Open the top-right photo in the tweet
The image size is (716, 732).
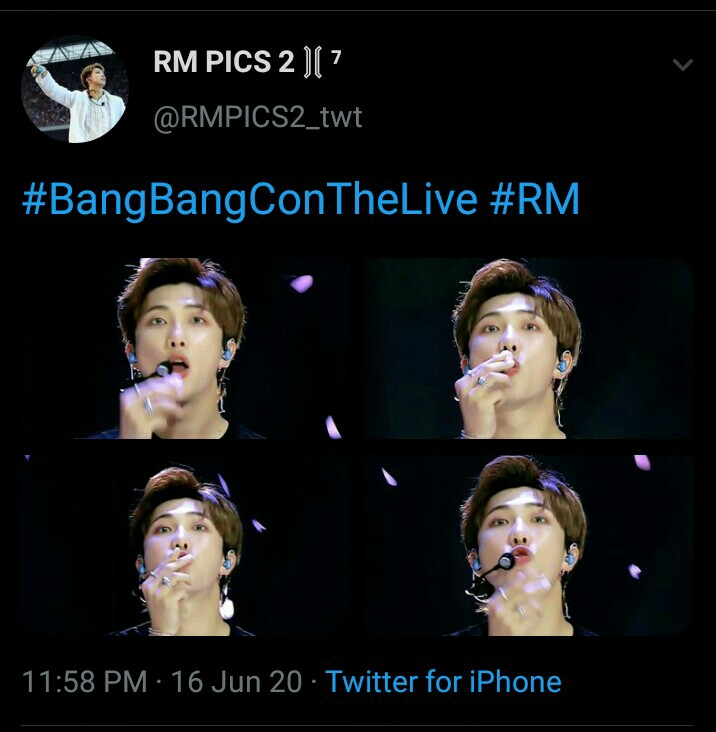[x=528, y=348]
